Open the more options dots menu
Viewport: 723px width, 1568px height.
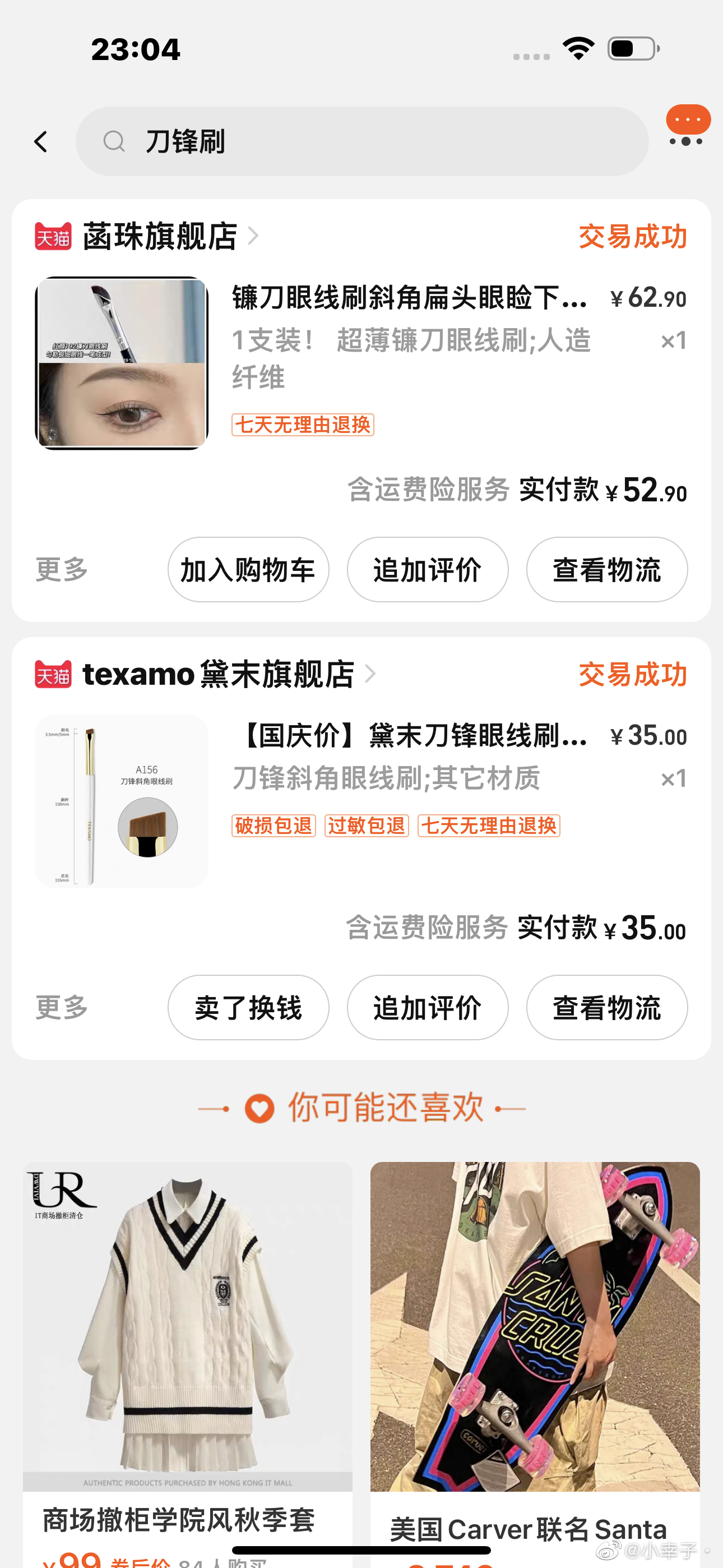686,141
